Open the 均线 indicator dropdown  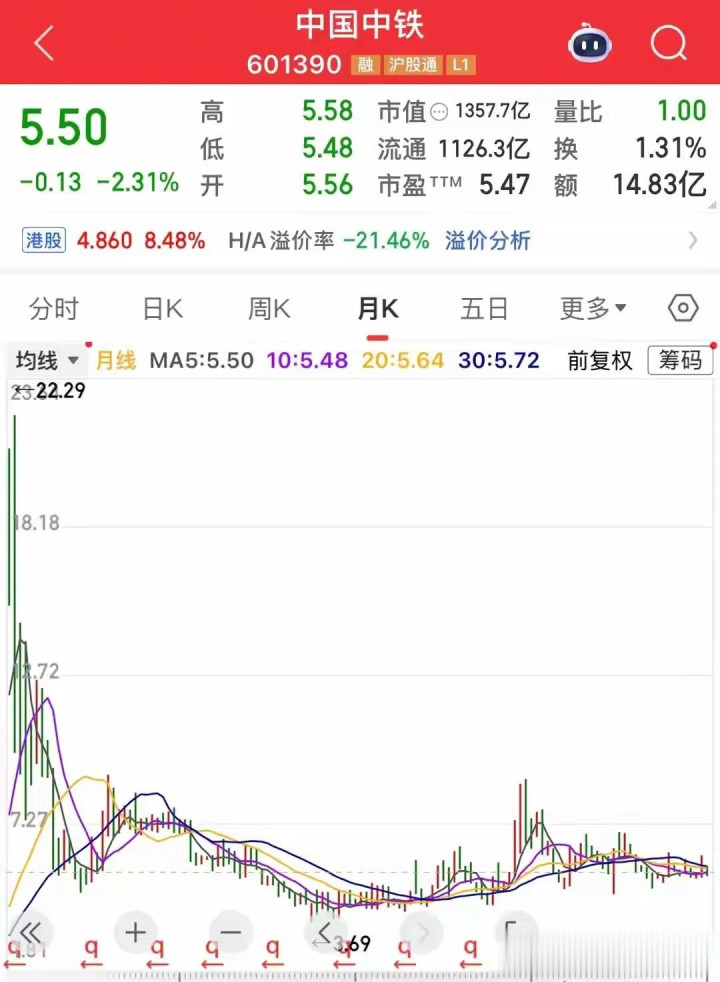pos(45,361)
